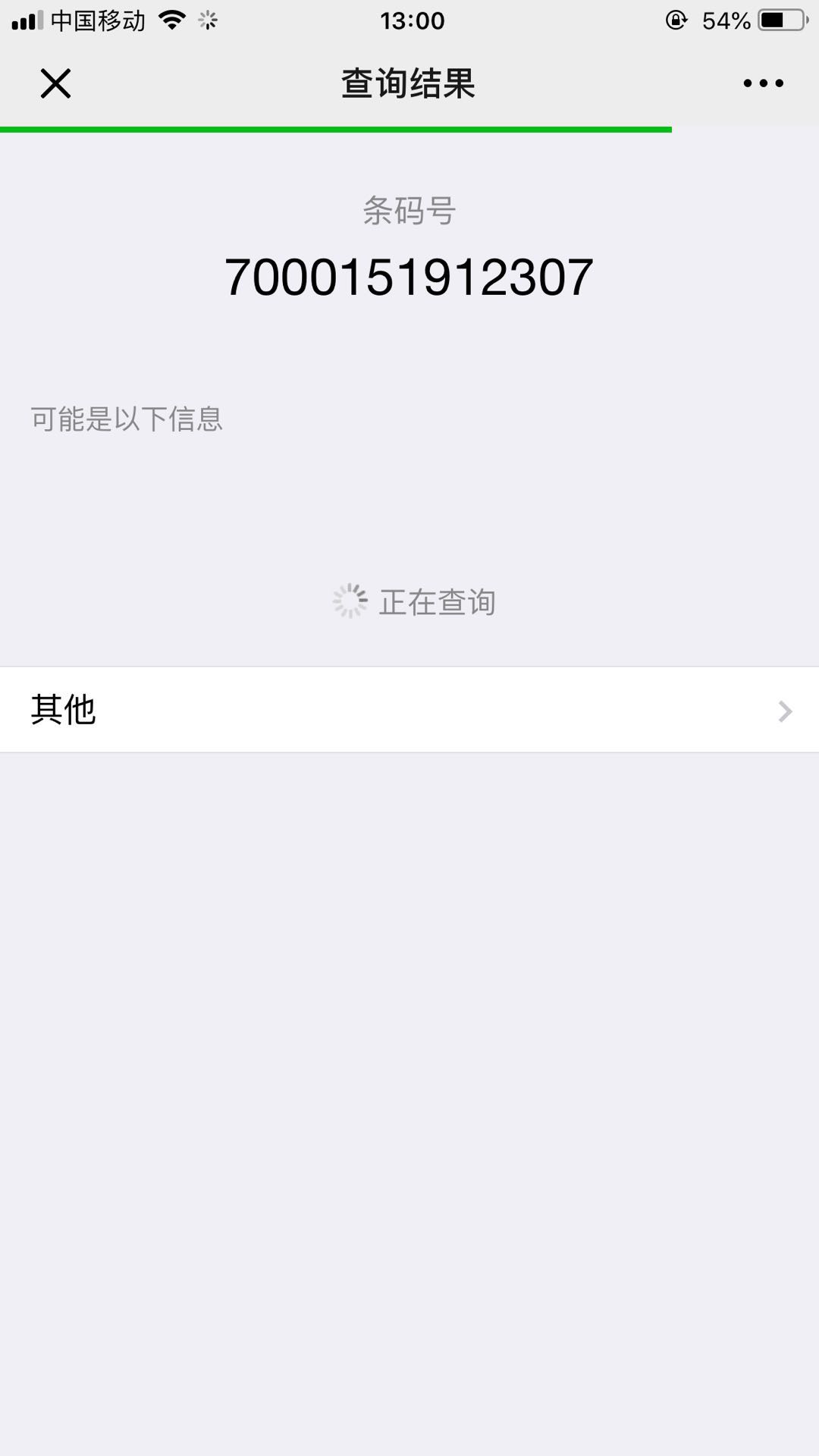This screenshot has height=1456, width=819.
Task: Open the three-dot more options menu
Action: click(x=763, y=83)
